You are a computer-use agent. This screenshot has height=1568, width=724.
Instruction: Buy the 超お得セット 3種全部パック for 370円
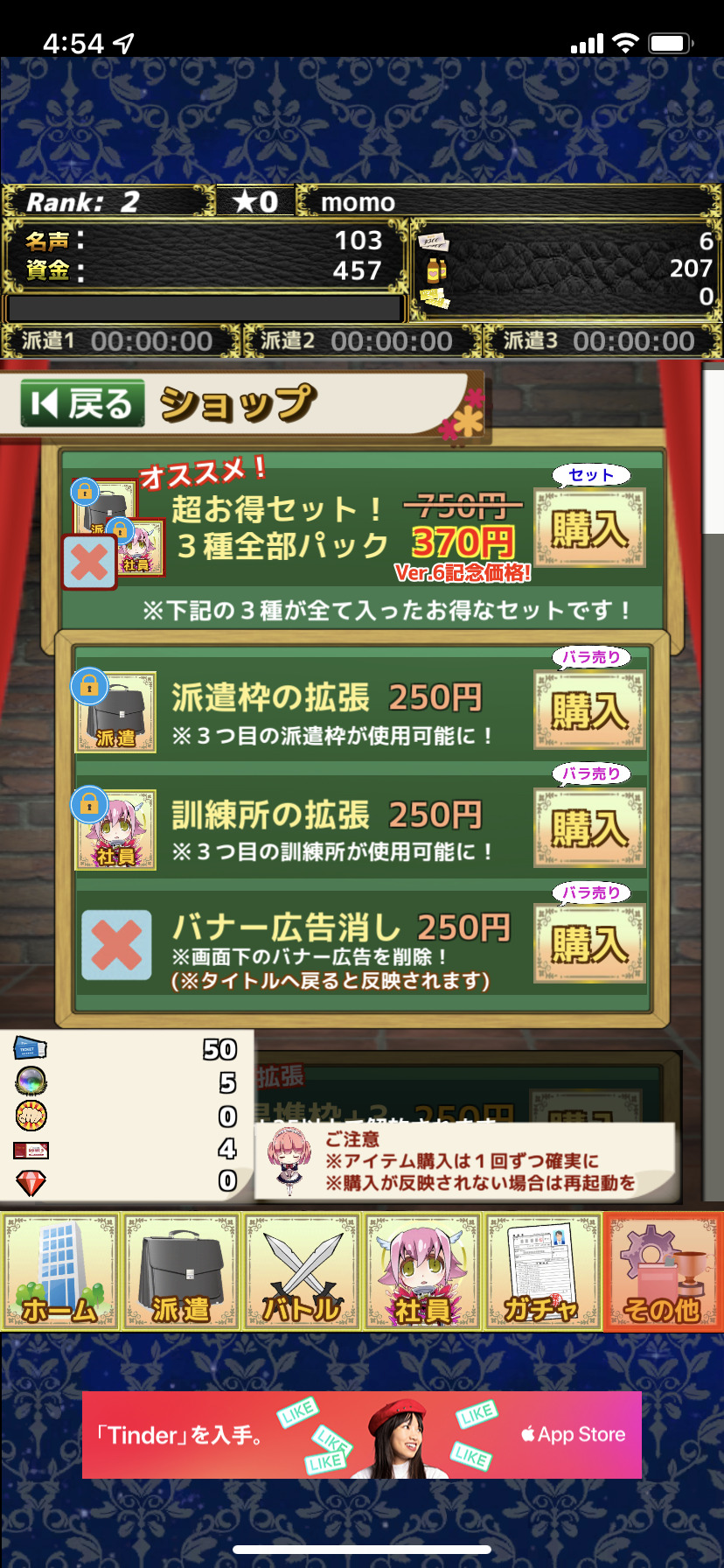[590, 528]
